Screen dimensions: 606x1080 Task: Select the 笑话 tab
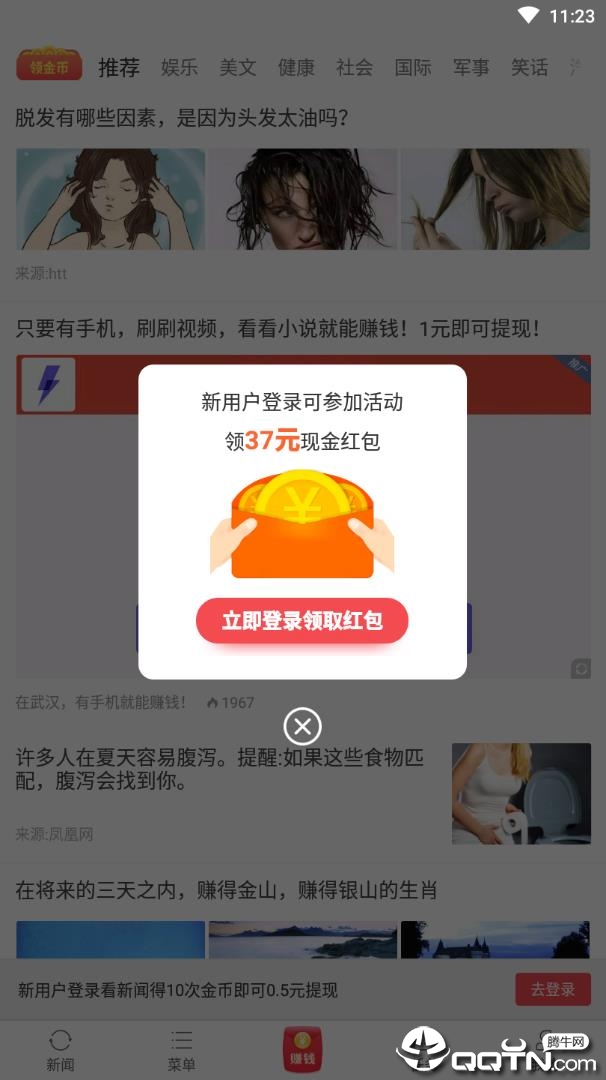point(530,68)
